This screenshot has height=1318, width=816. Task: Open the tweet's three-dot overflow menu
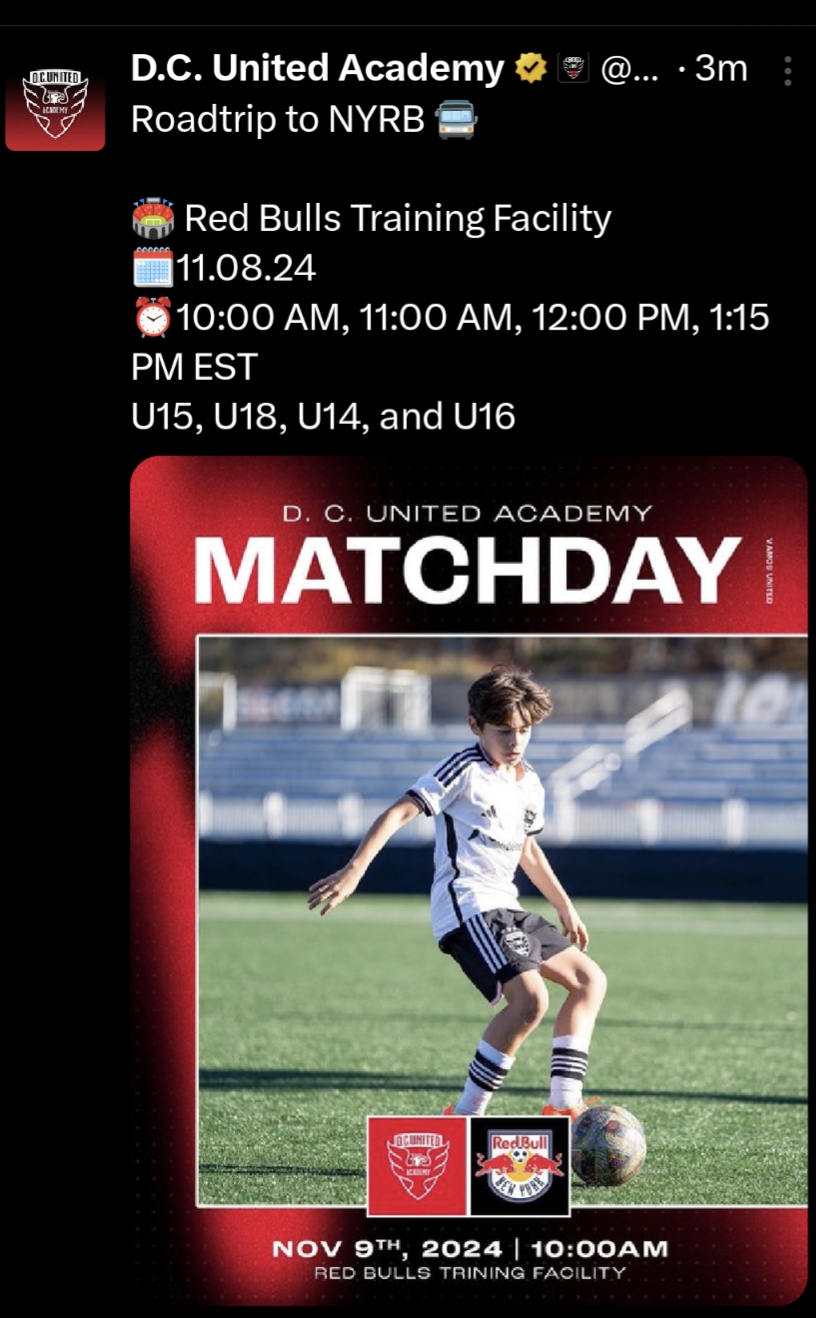click(788, 70)
